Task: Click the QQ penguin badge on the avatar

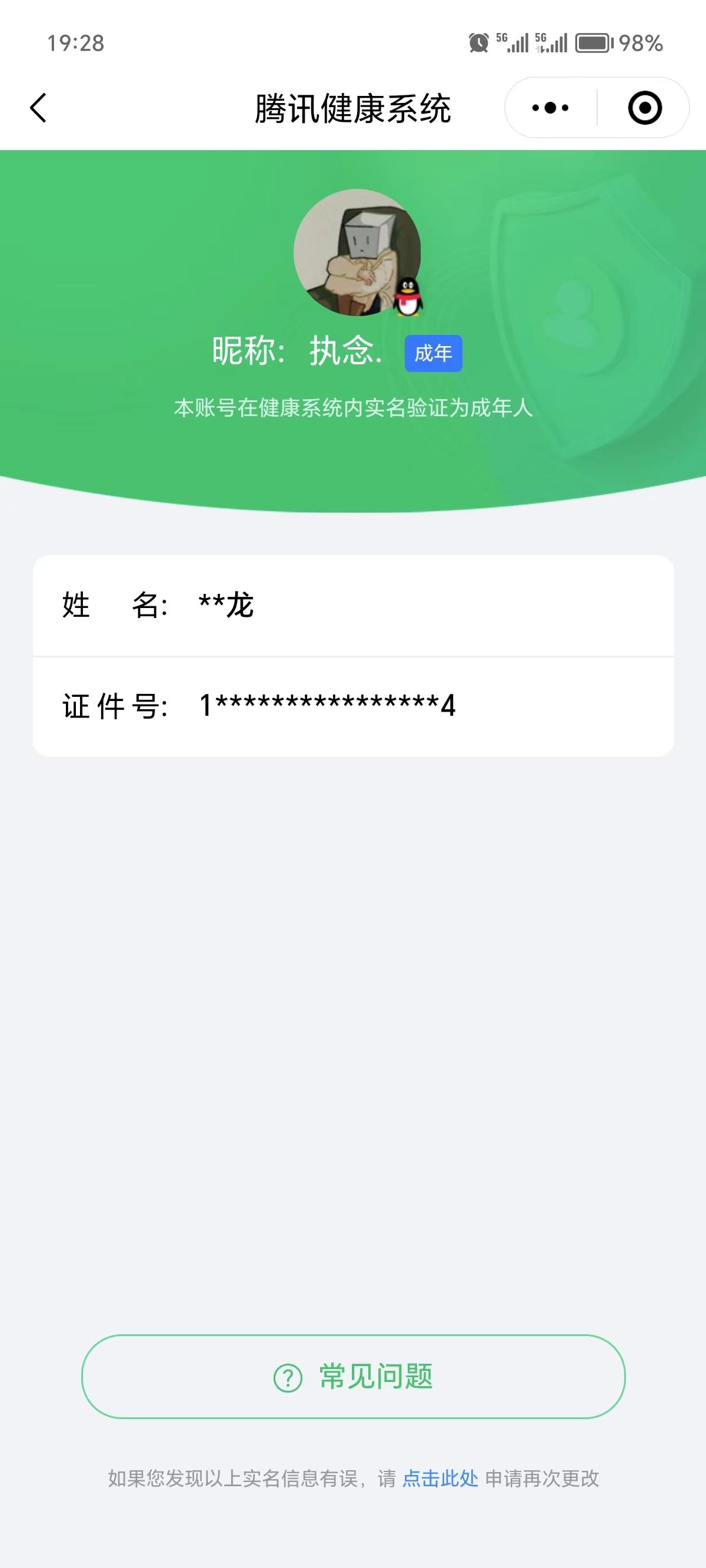Action: point(408,298)
